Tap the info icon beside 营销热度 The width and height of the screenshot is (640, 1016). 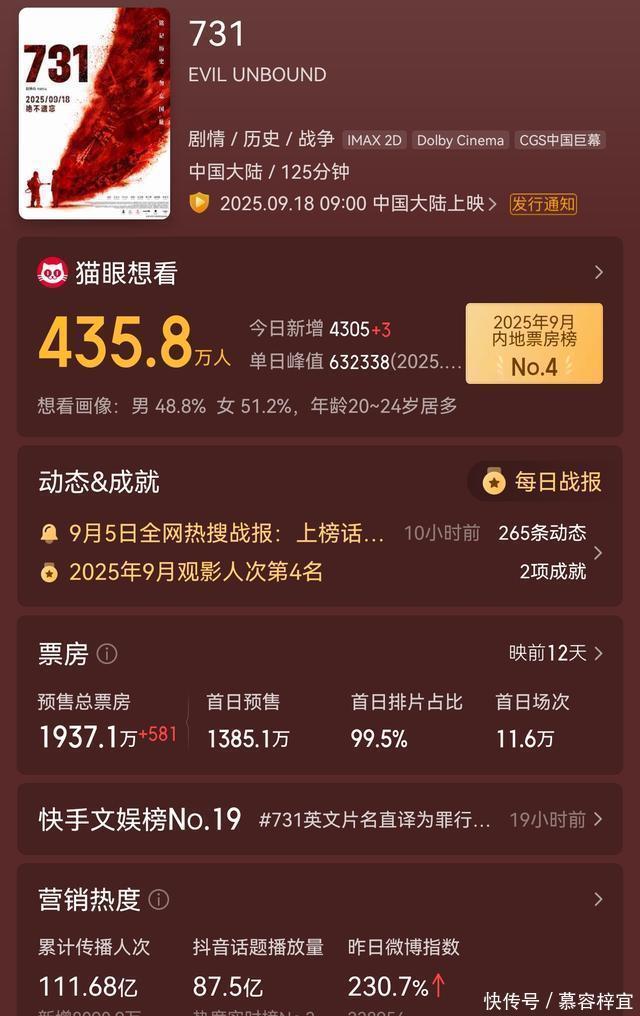pyautogui.click(x=158, y=900)
